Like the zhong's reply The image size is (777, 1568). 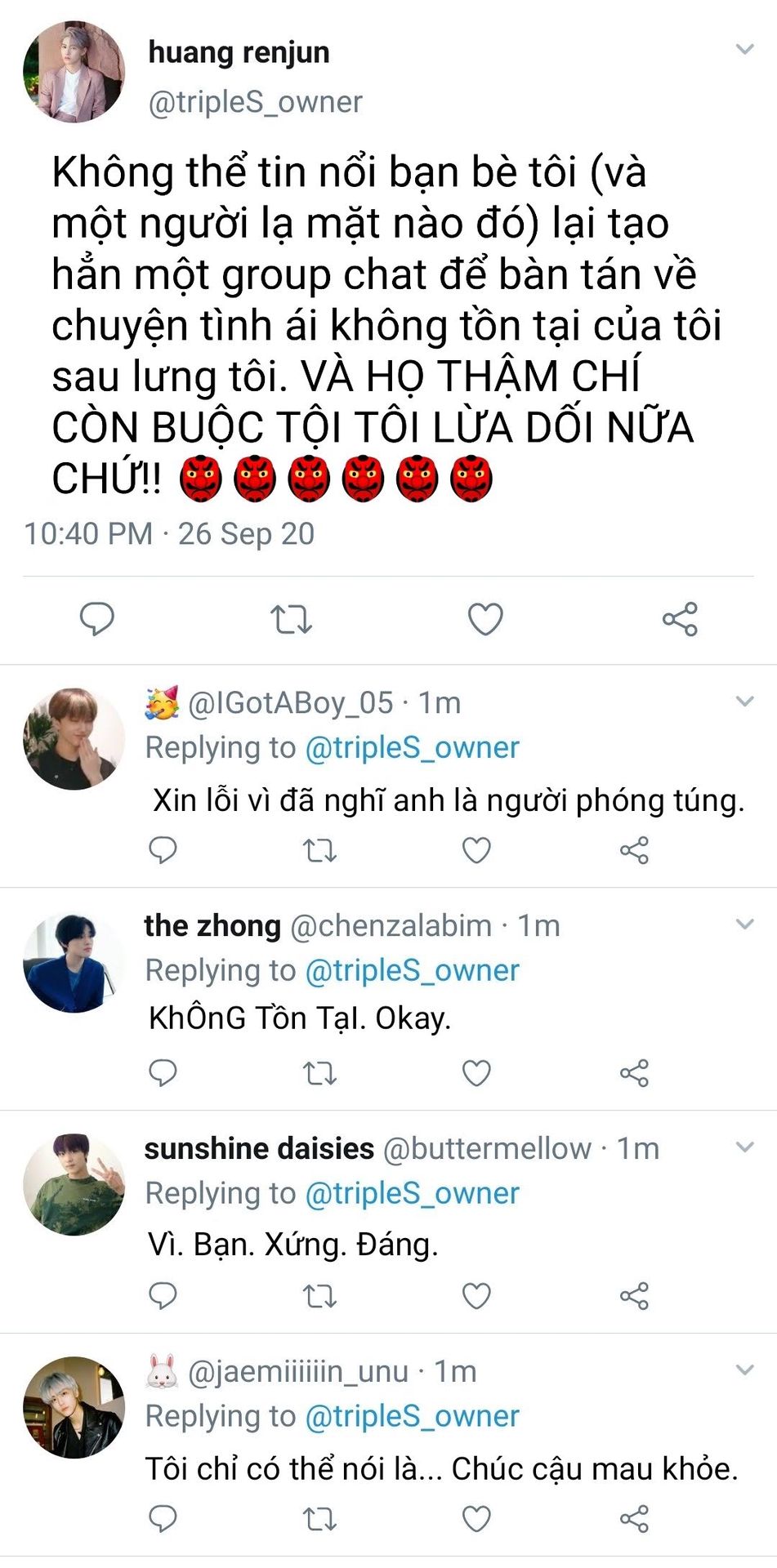pyautogui.click(x=476, y=1072)
